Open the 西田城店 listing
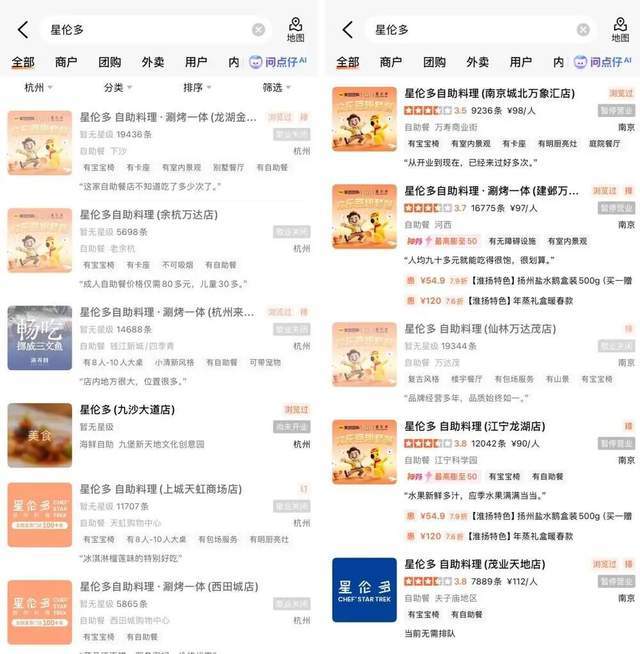The height and width of the screenshot is (654, 640). click(x=159, y=616)
